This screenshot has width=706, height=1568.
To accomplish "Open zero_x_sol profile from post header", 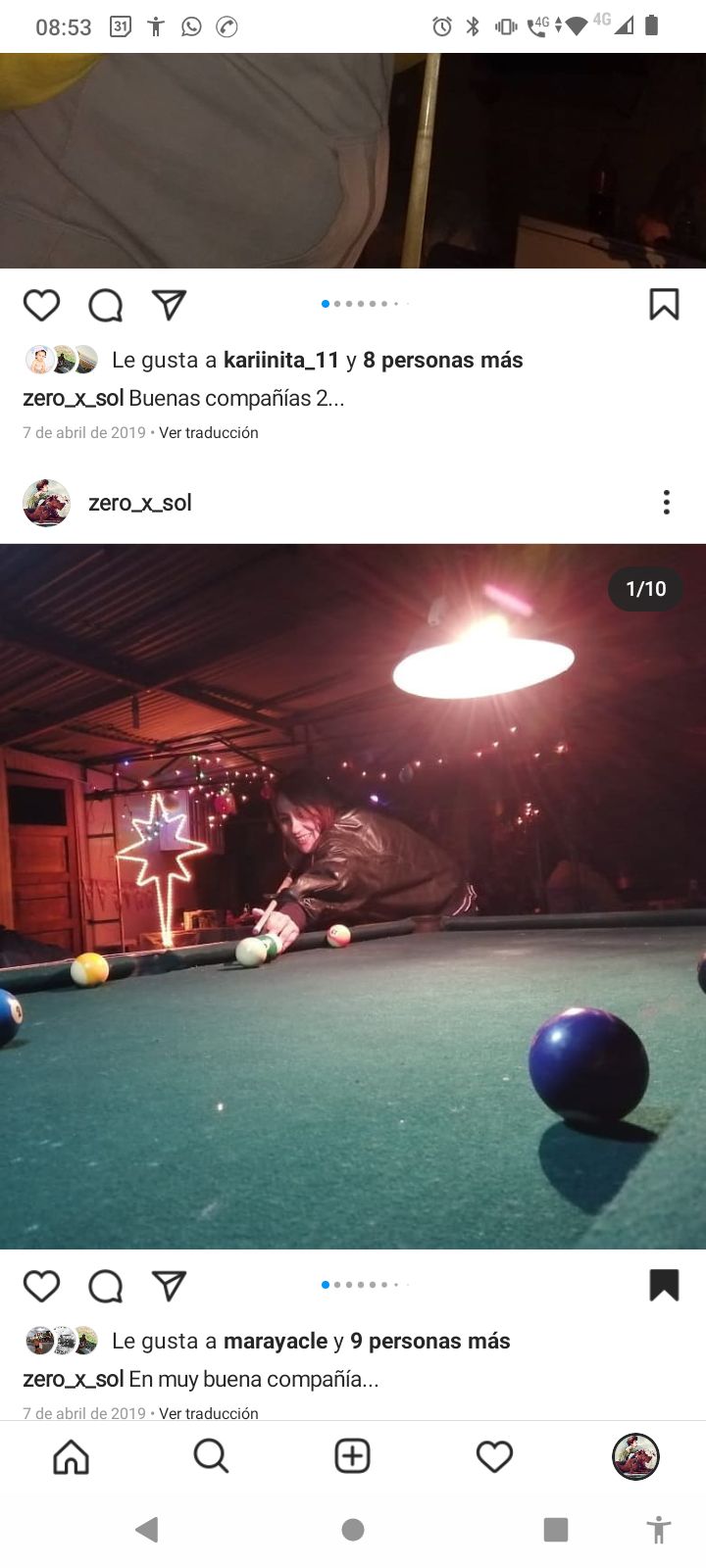I will tap(139, 503).
